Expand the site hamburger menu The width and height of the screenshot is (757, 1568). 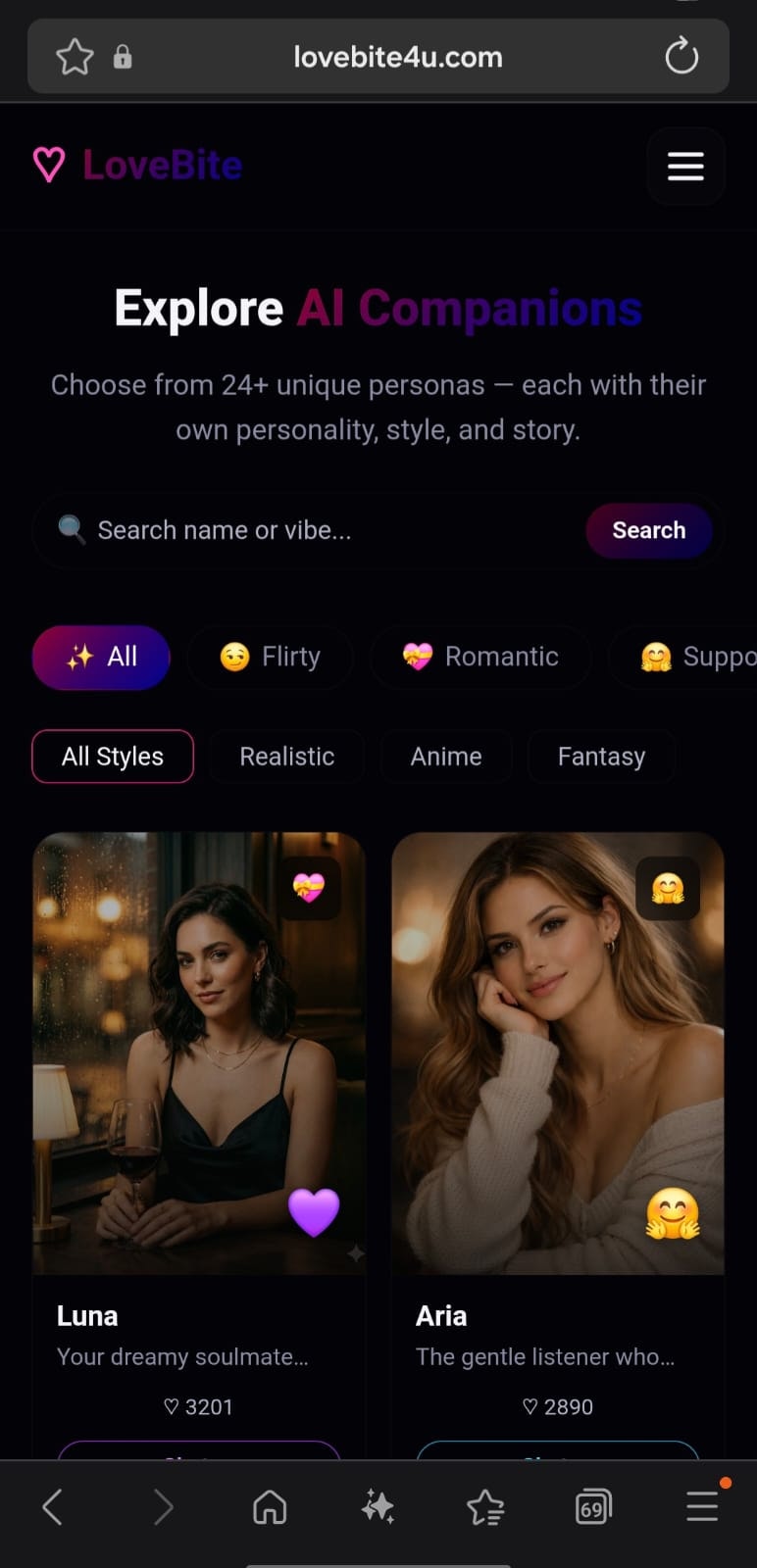[x=684, y=166]
